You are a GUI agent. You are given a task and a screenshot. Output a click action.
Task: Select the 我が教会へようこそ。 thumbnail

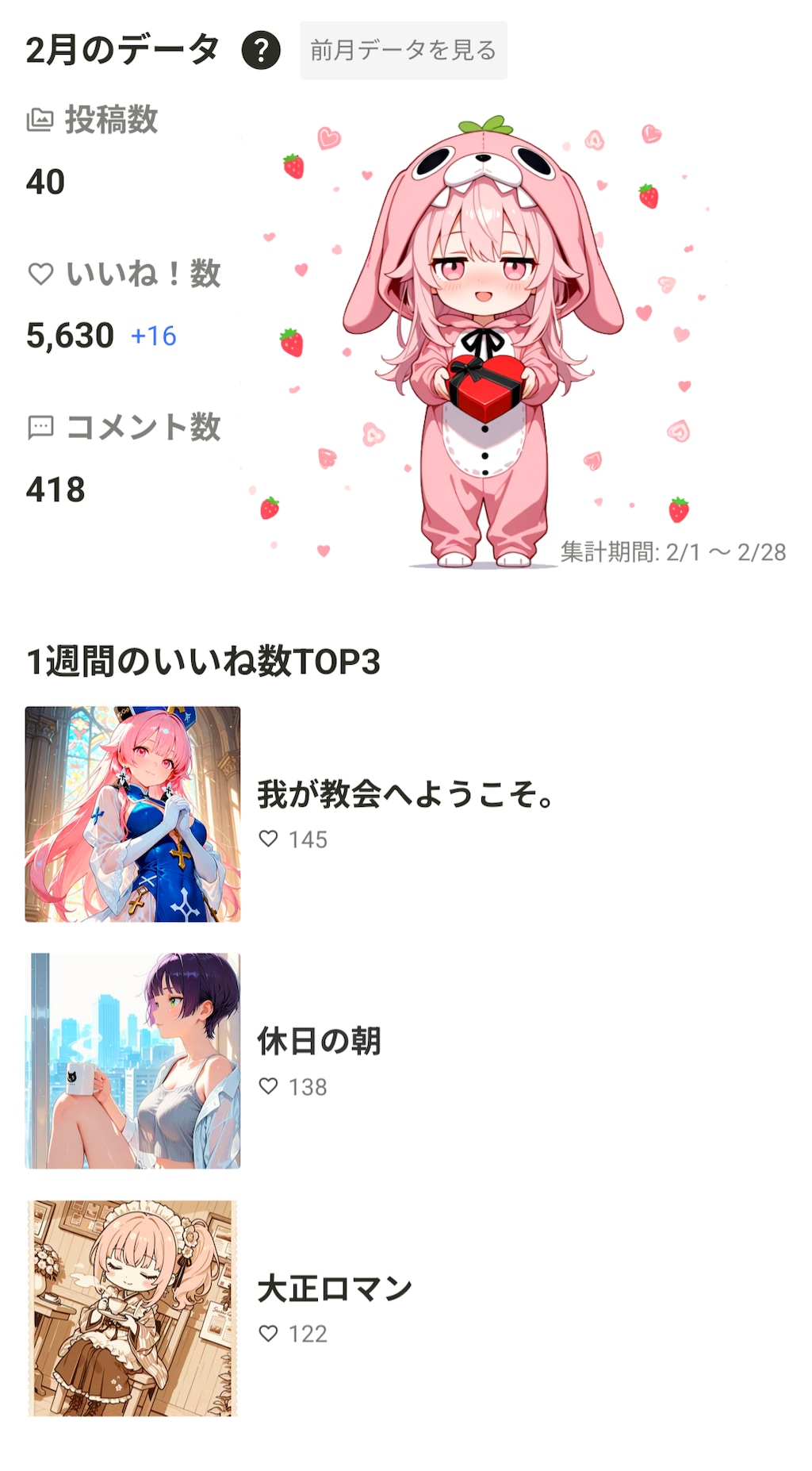click(x=131, y=812)
